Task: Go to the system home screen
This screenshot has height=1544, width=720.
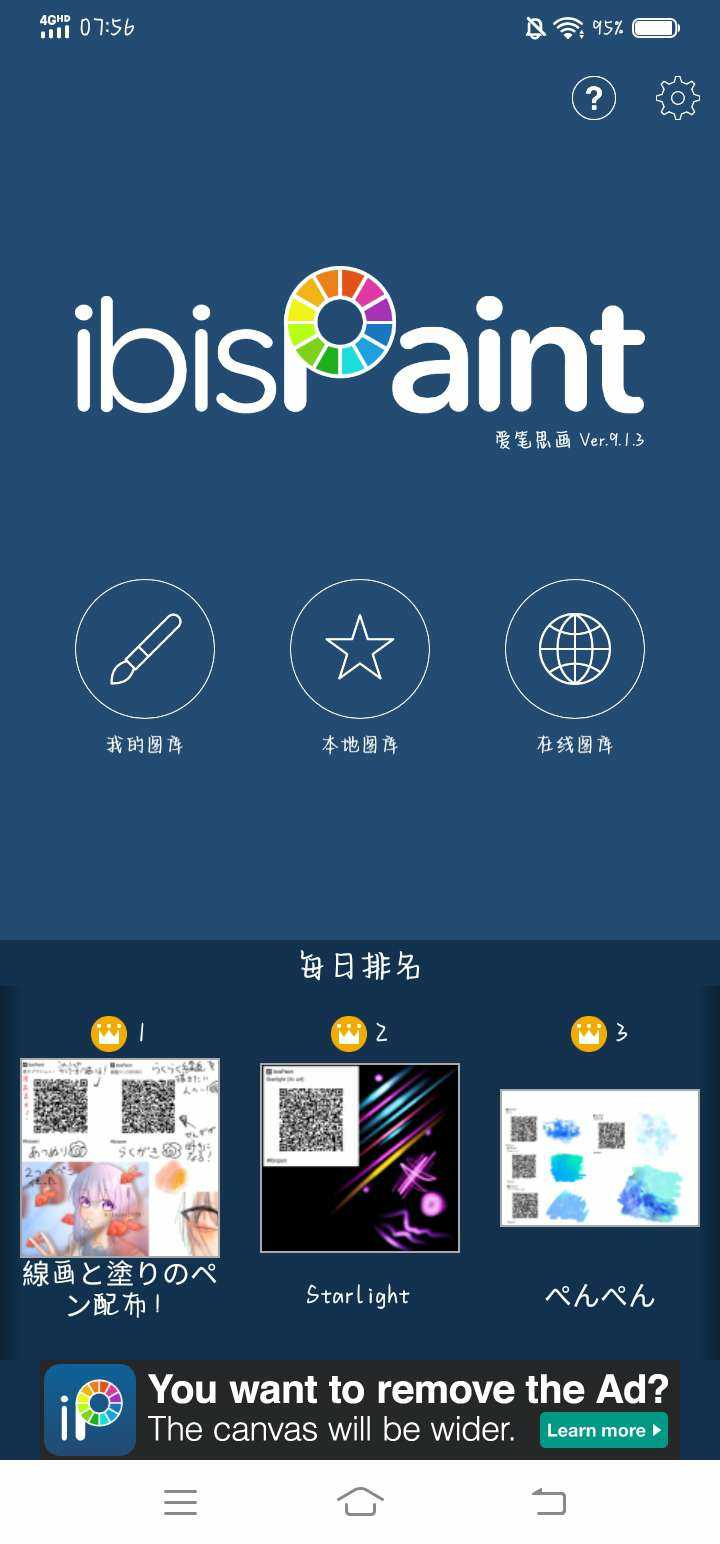Action: pos(361,1501)
